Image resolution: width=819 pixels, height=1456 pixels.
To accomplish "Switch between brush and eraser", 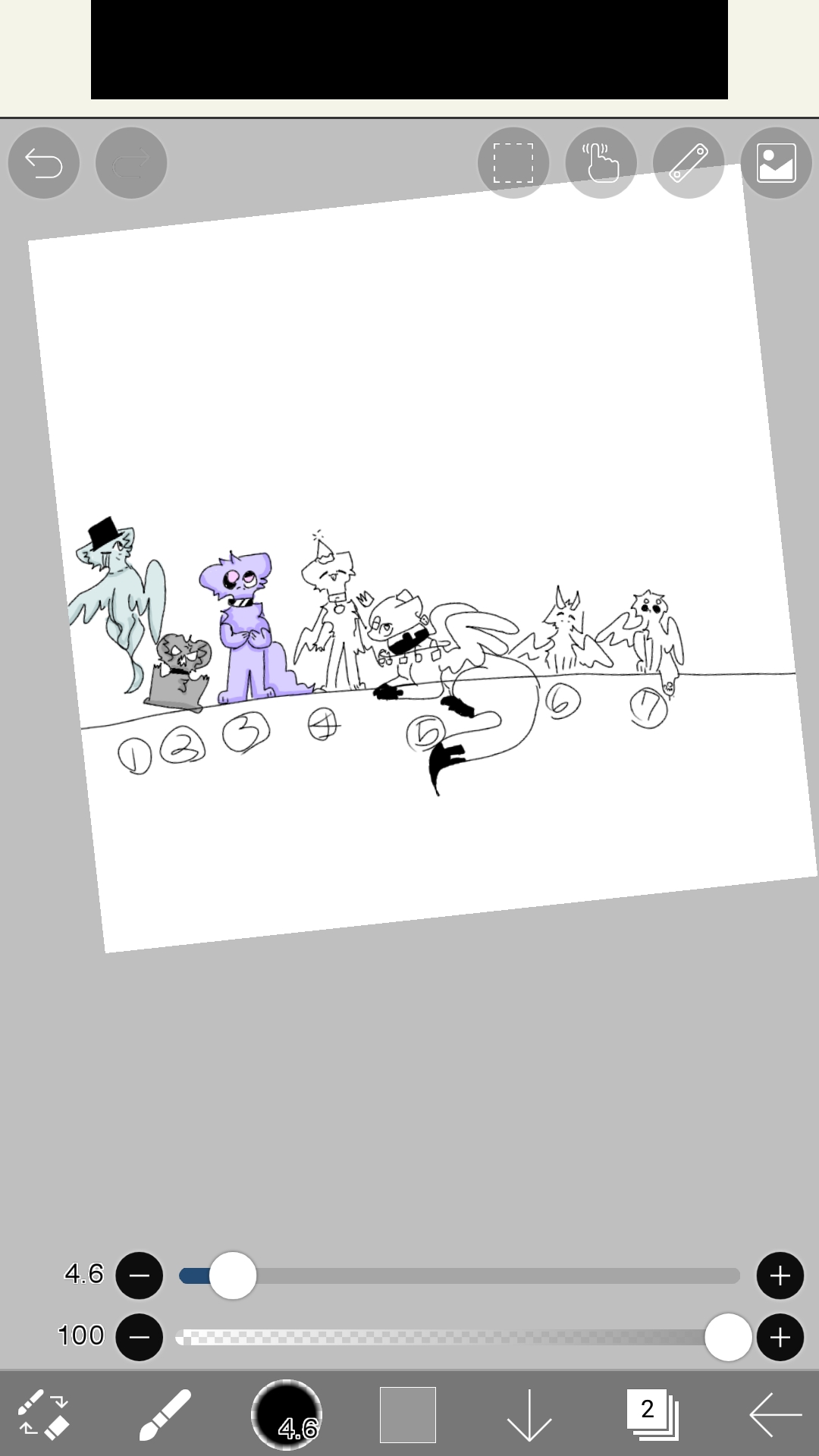I will [43, 1414].
